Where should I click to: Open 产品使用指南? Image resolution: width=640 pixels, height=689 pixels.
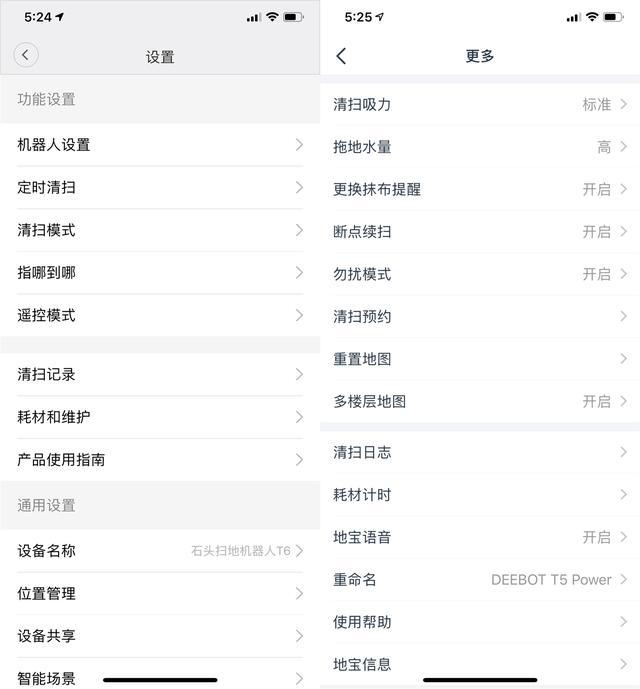160,460
